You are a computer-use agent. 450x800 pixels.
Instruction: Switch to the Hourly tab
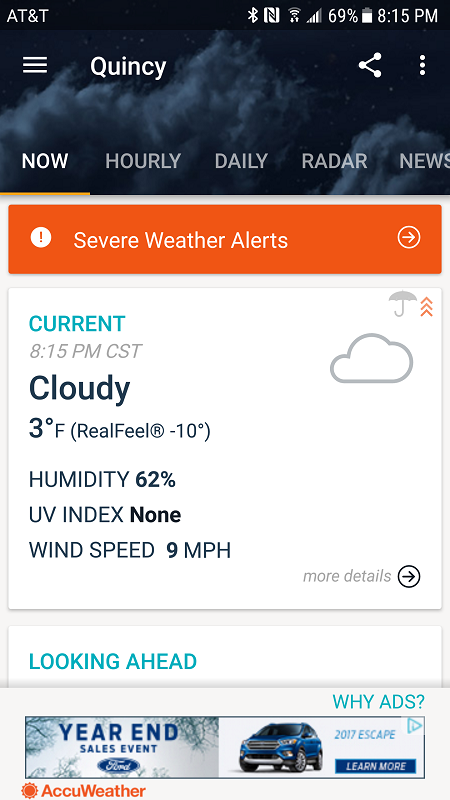tap(143, 161)
